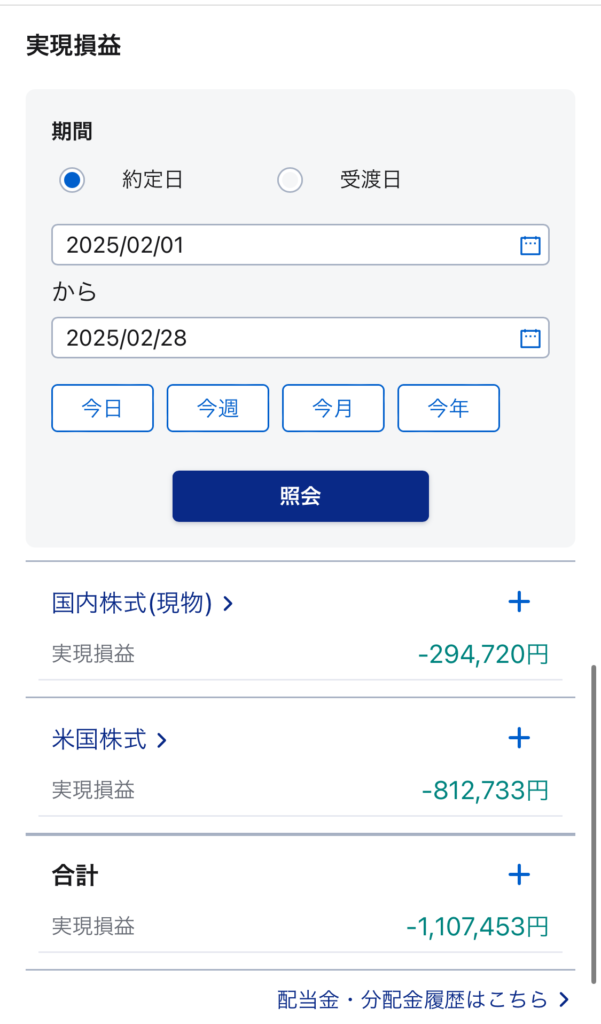Expand the 米国株式 section with plus

pyautogui.click(x=519, y=739)
